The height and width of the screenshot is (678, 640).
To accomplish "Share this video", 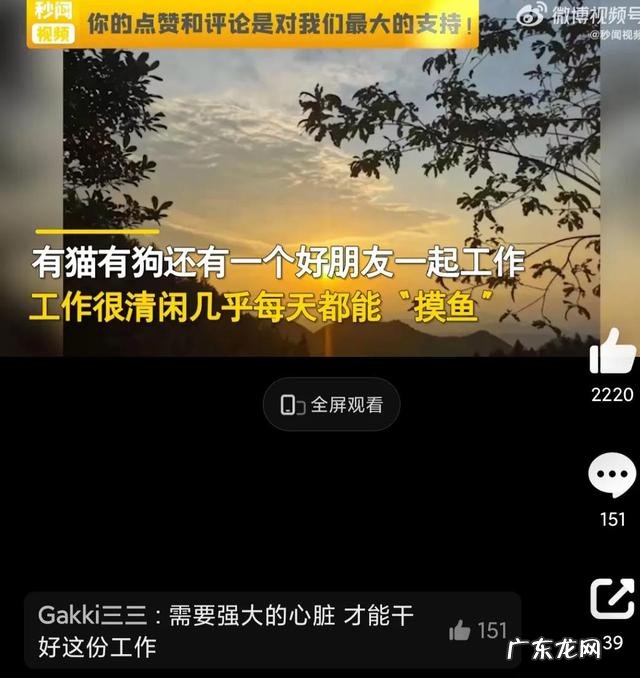I will pyautogui.click(x=612, y=598).
